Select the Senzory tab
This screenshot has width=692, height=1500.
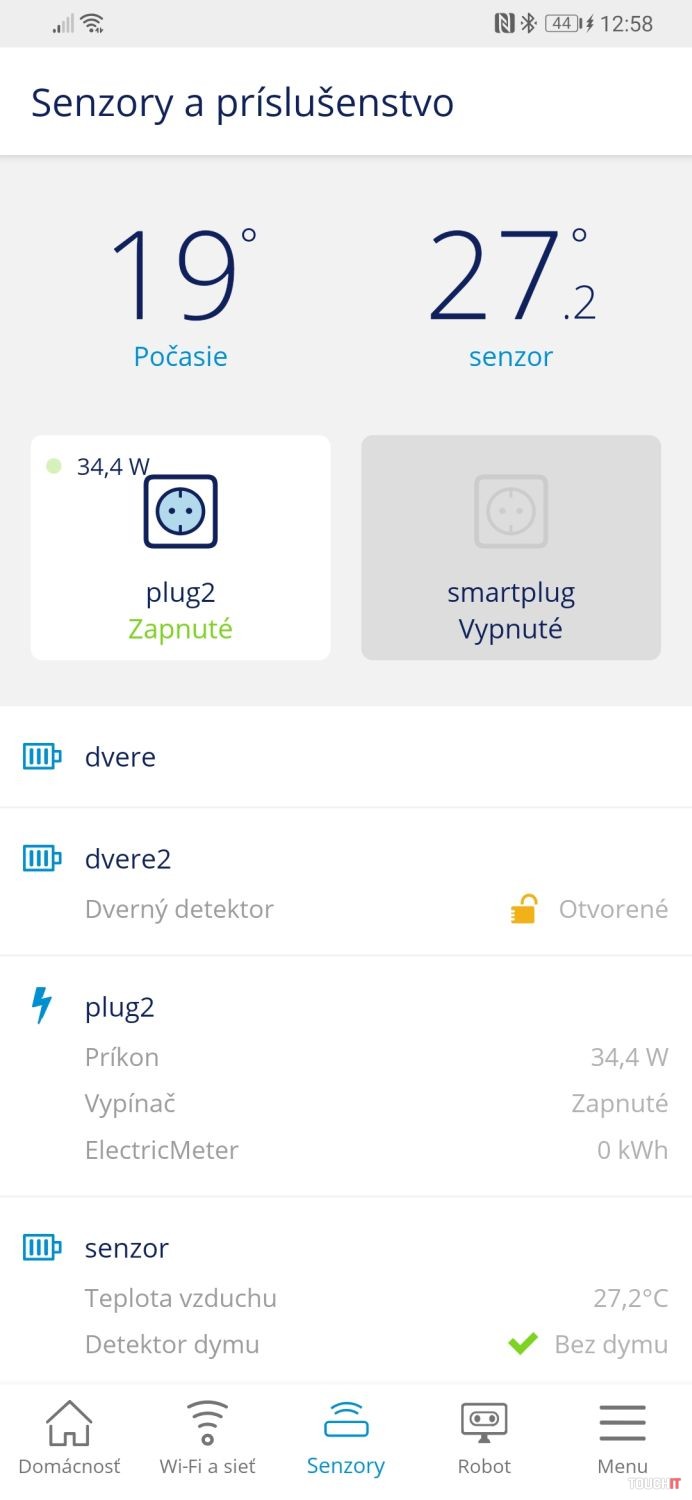(346, 1438)
